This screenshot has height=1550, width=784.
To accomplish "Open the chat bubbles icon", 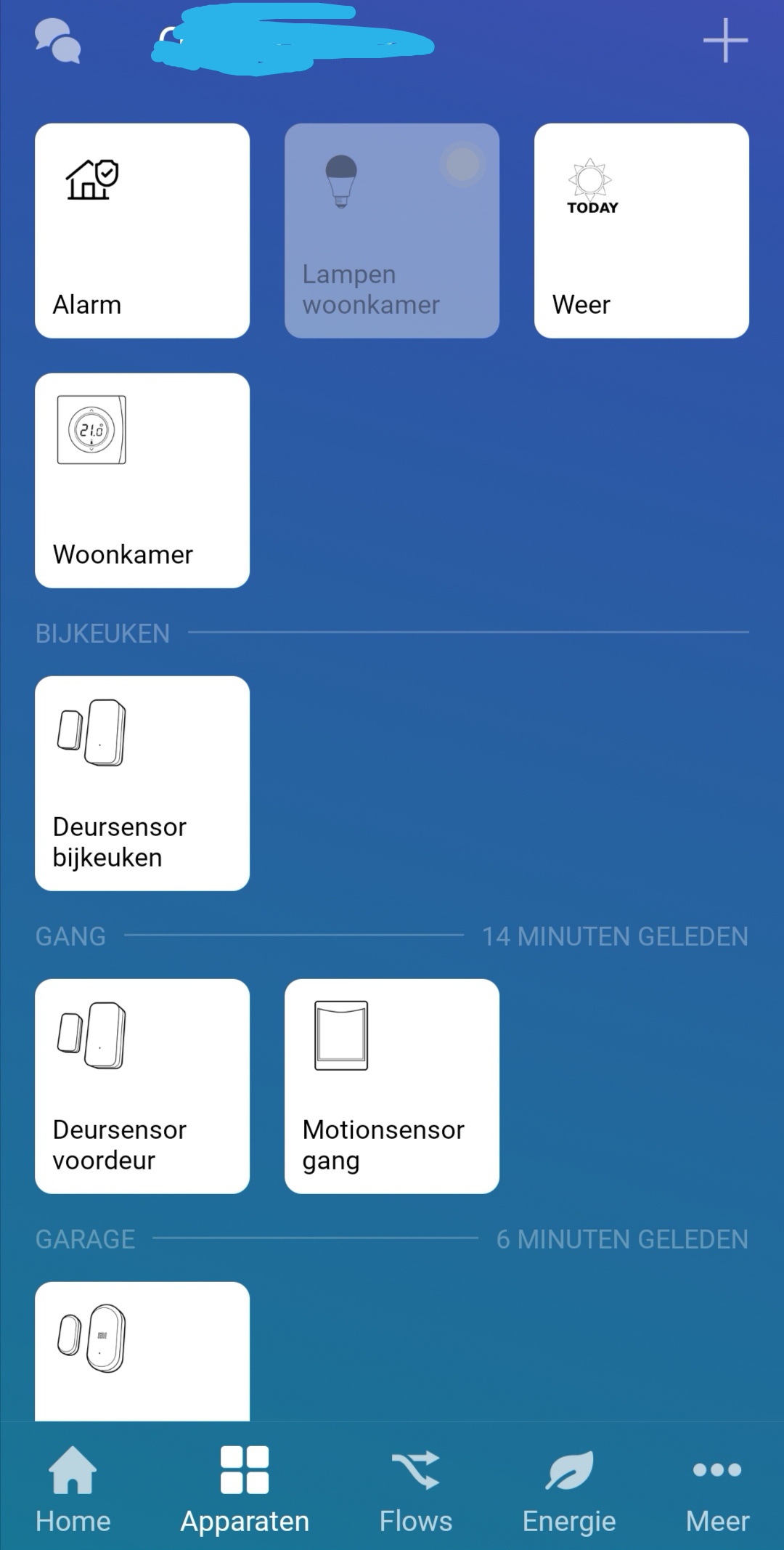I will point(58,41).
